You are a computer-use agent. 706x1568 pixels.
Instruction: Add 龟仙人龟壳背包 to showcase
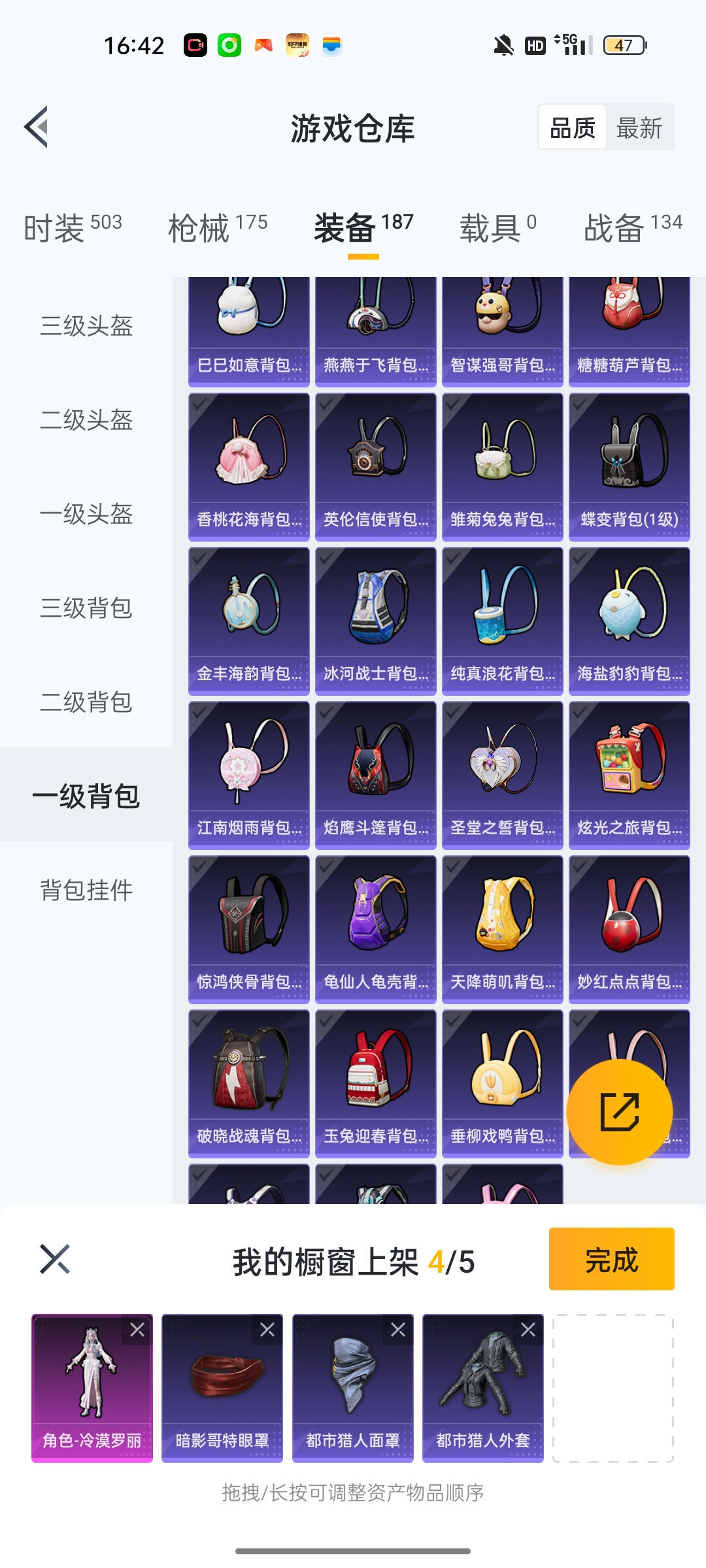pos(375,929)
